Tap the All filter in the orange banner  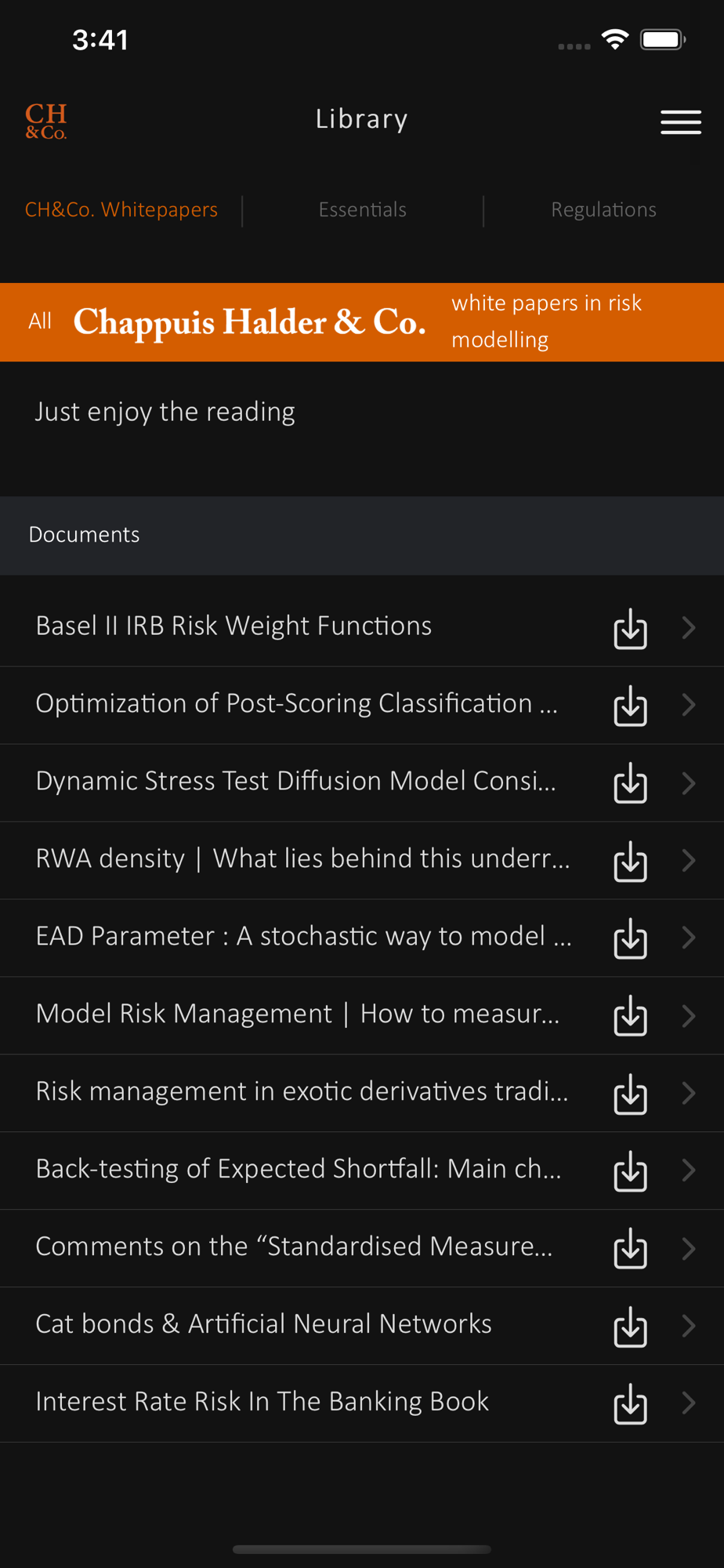[x=40, y=321]
